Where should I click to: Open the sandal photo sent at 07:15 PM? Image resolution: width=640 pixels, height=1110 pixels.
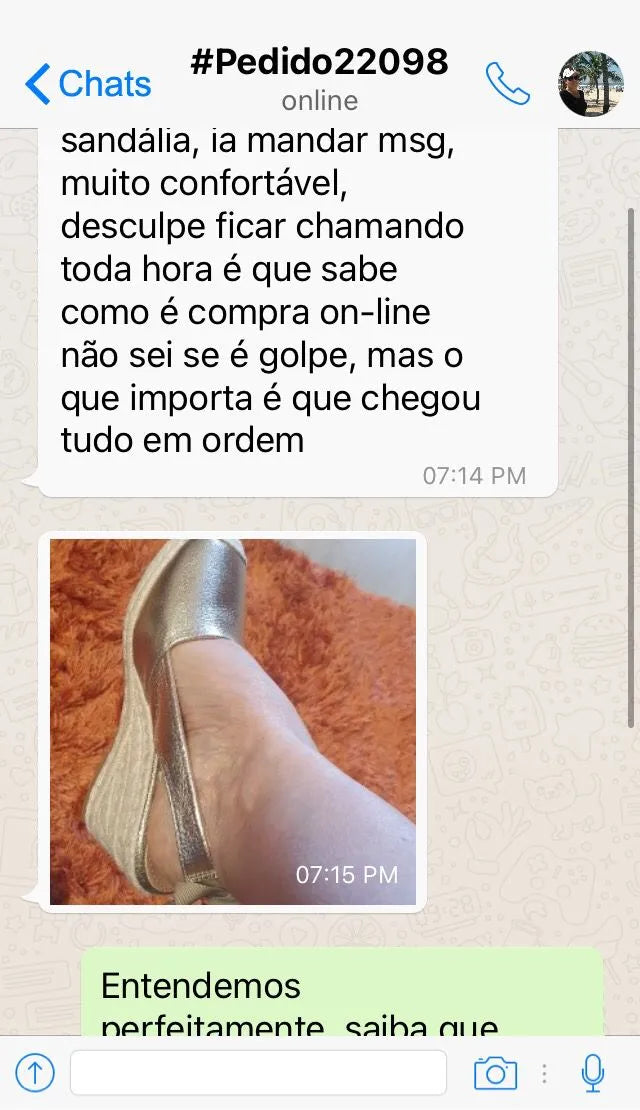pos(233,722)
